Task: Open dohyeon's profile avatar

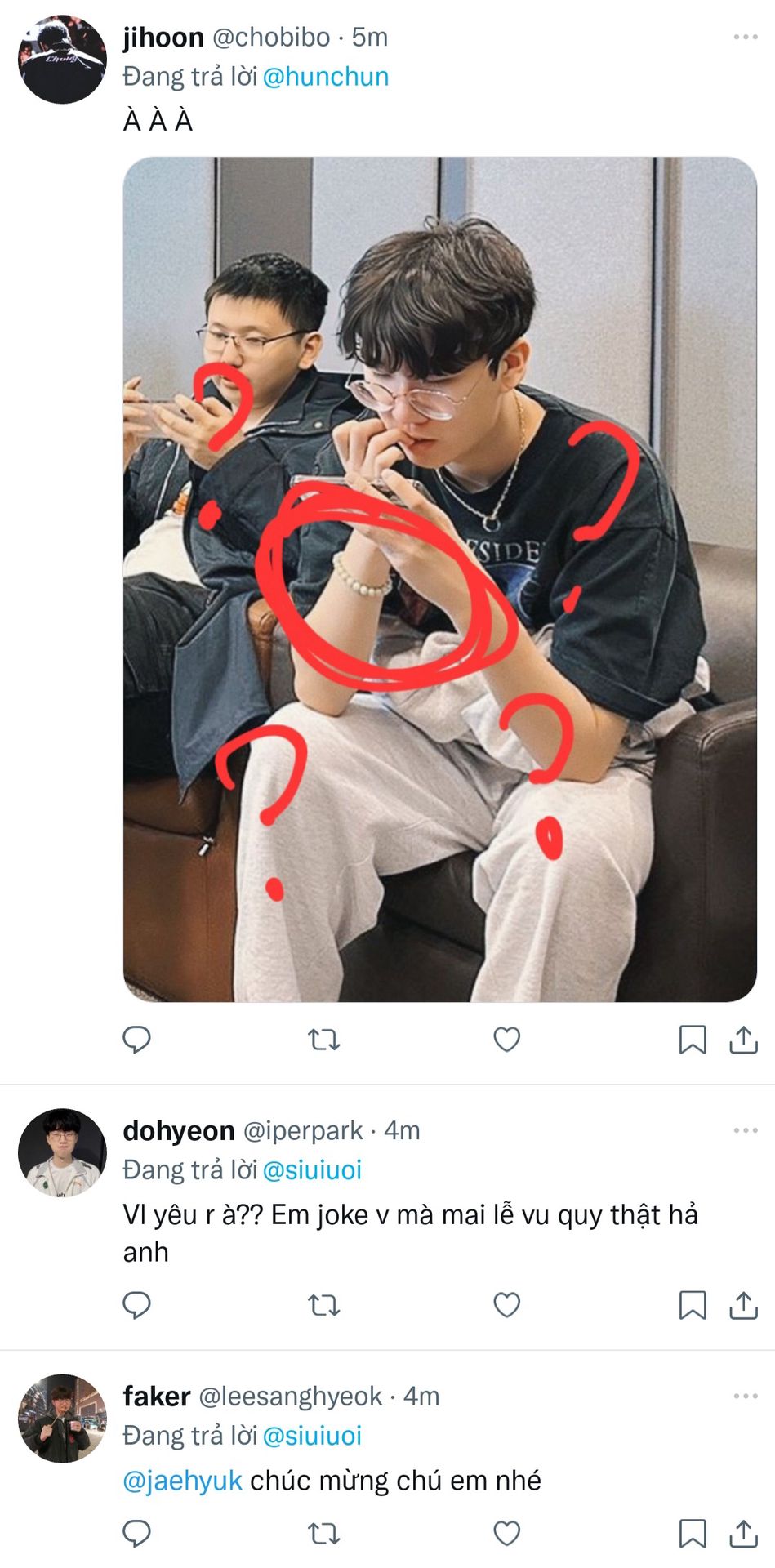Action: [x=62, y=1153]
